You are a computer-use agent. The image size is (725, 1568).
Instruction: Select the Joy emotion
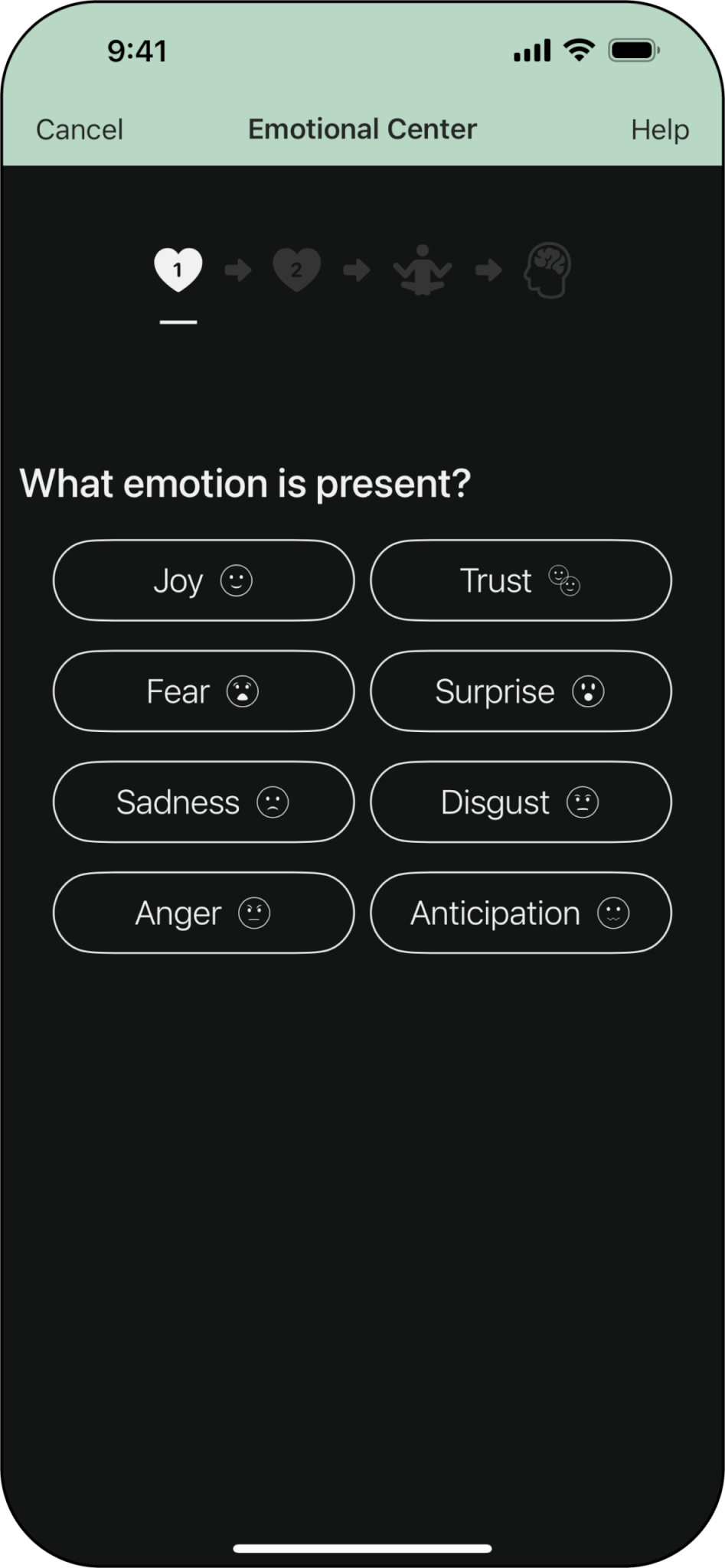point(204,580)
